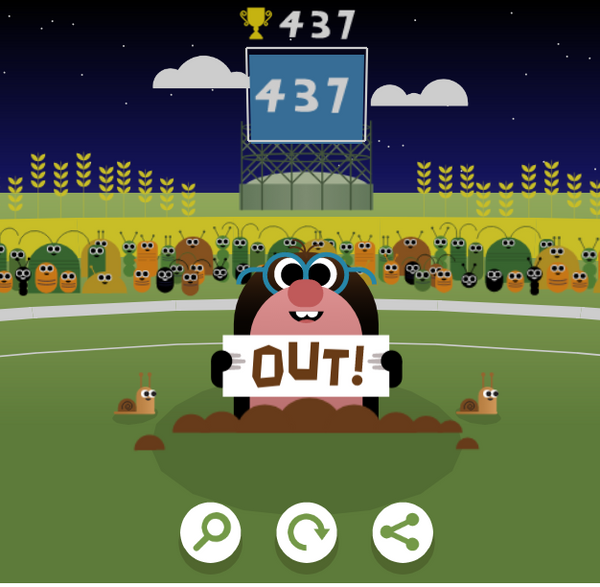Share your 437 score

(x=402, y=532)
